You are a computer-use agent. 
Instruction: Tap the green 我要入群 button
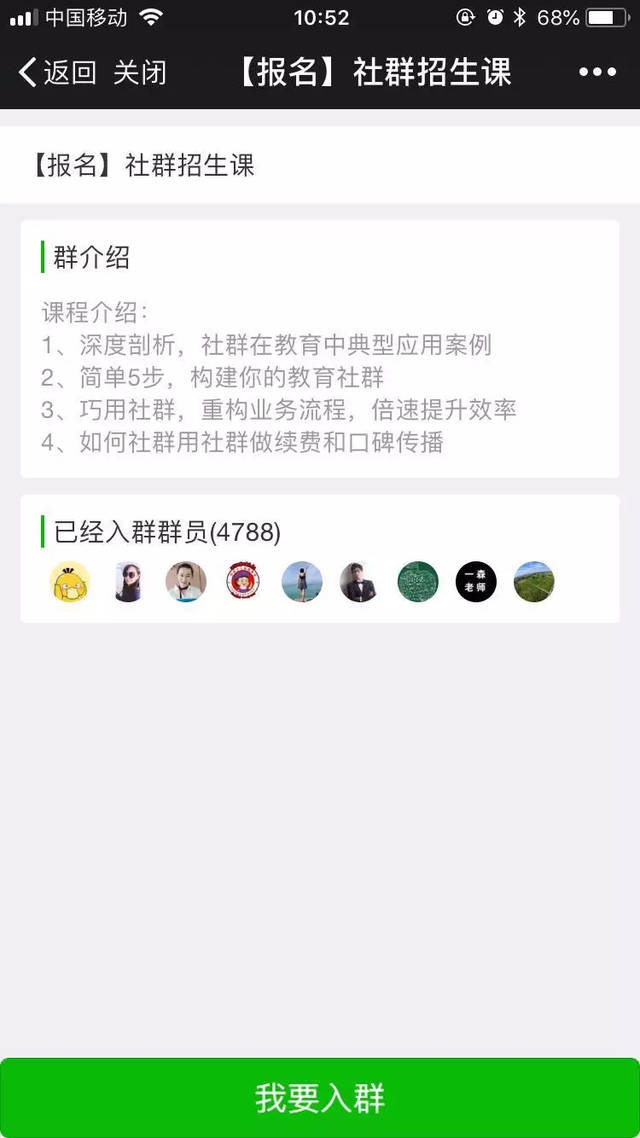pos(320,1098)
